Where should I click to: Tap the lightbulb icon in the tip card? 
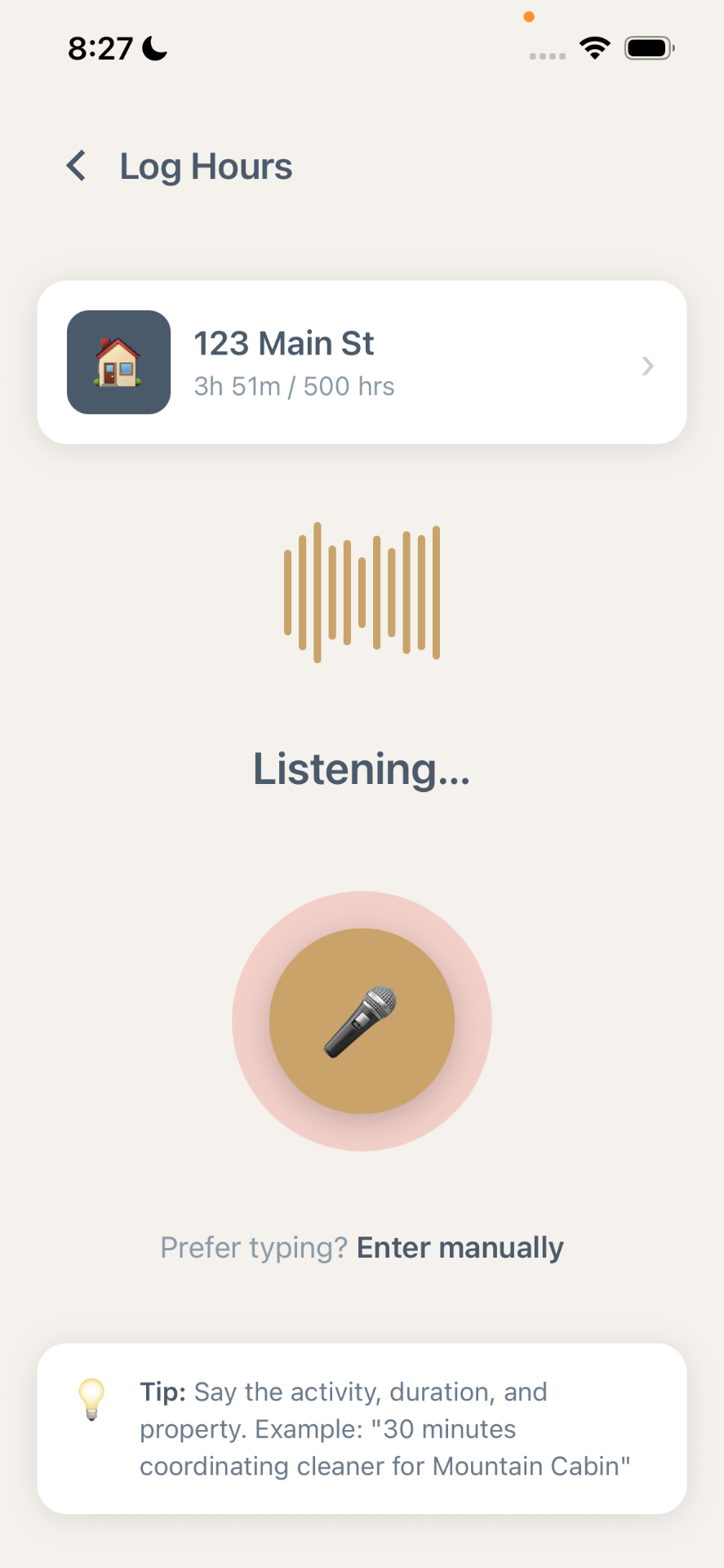point(91,1398)
